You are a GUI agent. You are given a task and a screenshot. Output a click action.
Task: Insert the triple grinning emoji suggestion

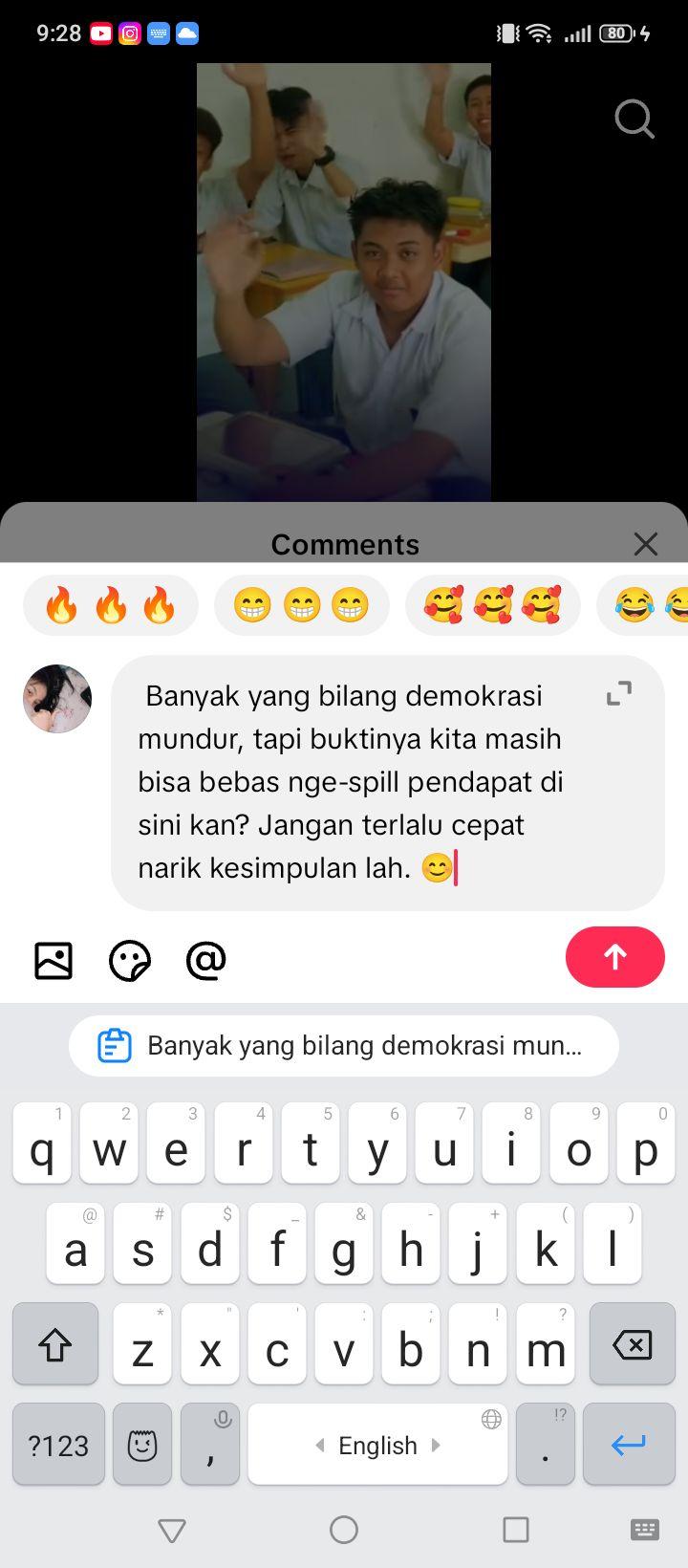tap(302, 605)
